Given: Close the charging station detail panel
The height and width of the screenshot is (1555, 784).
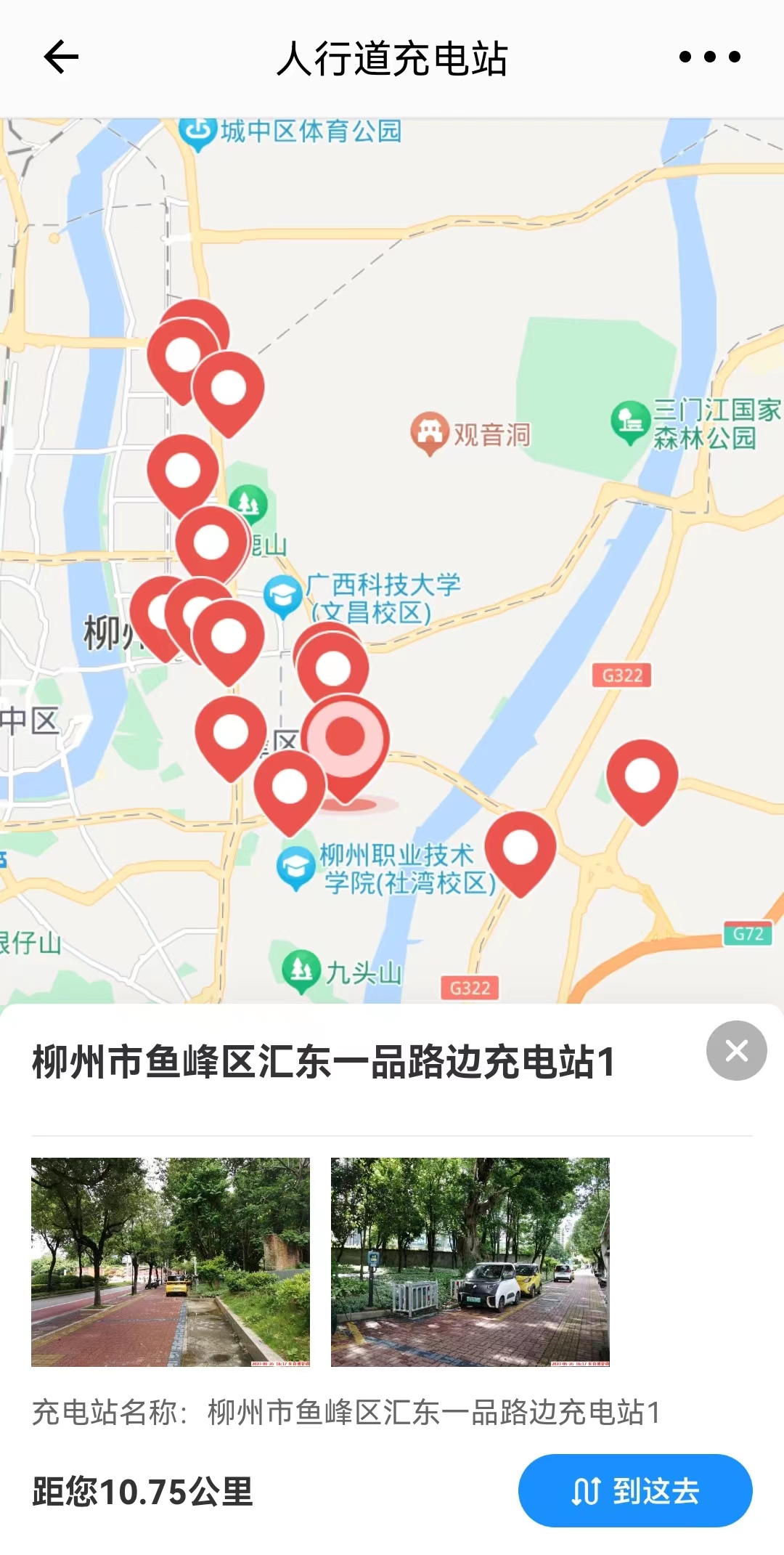Looking at the screenshot, I should click(736, 1050).
